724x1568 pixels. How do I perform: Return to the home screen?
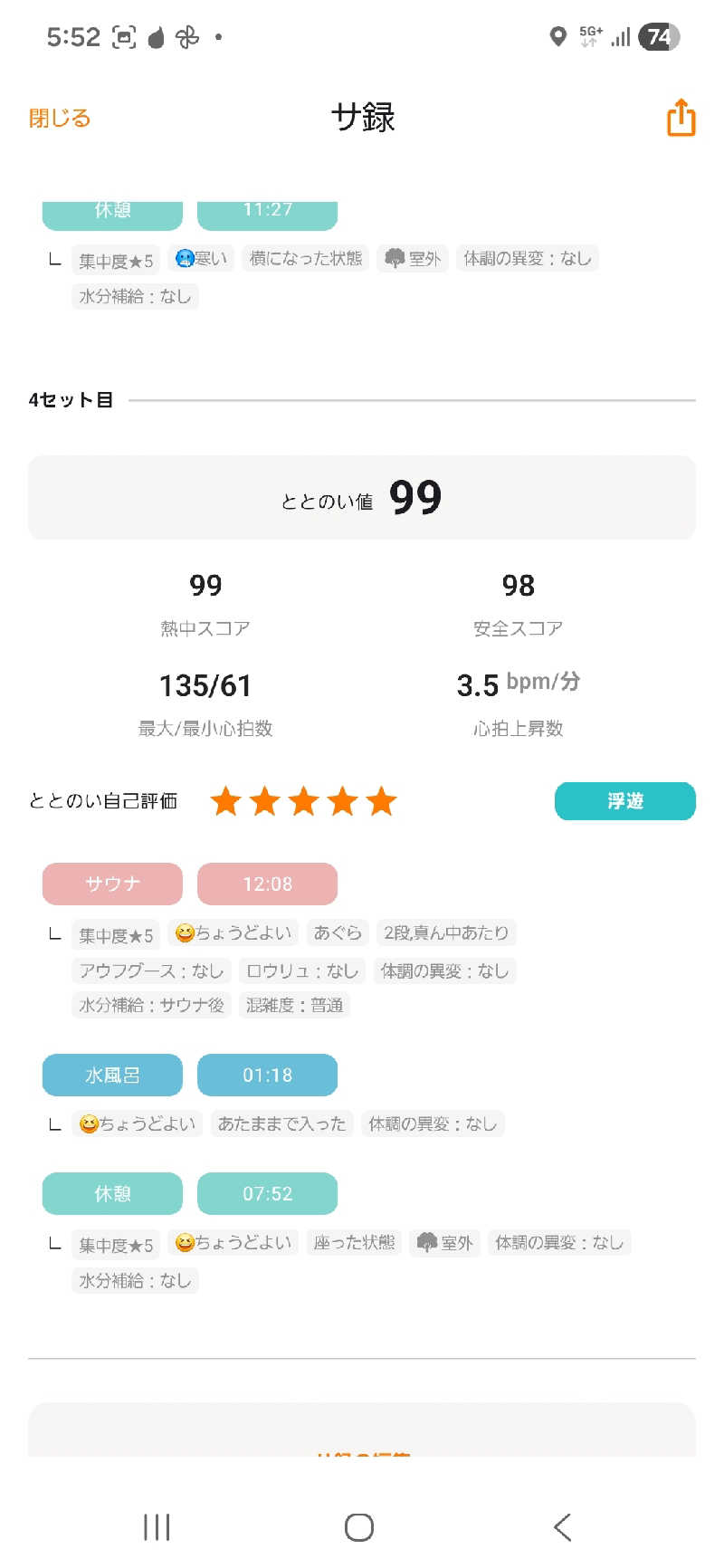[x=359, y=1526]
